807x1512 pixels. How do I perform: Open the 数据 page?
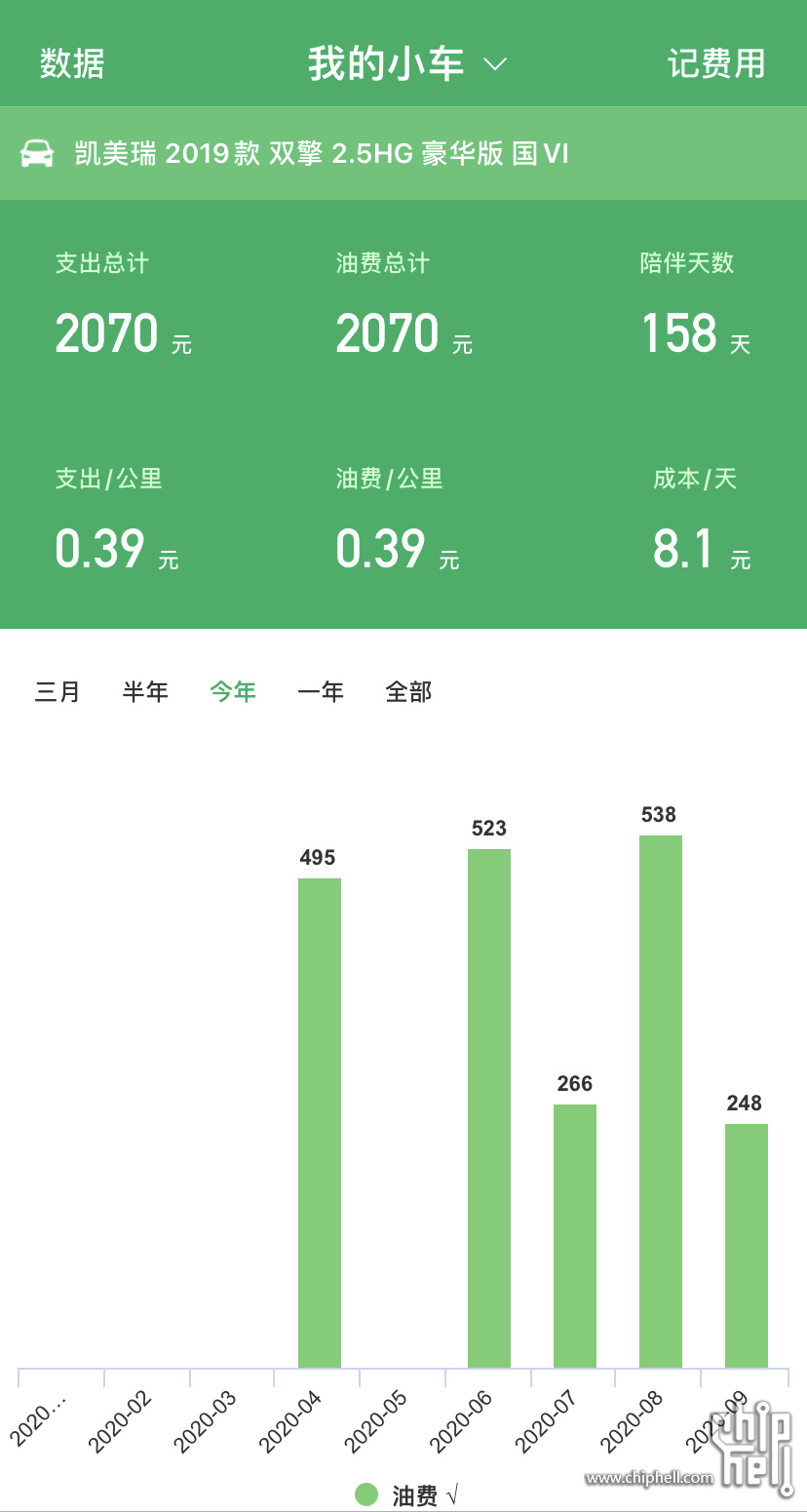tap(72, 64)
